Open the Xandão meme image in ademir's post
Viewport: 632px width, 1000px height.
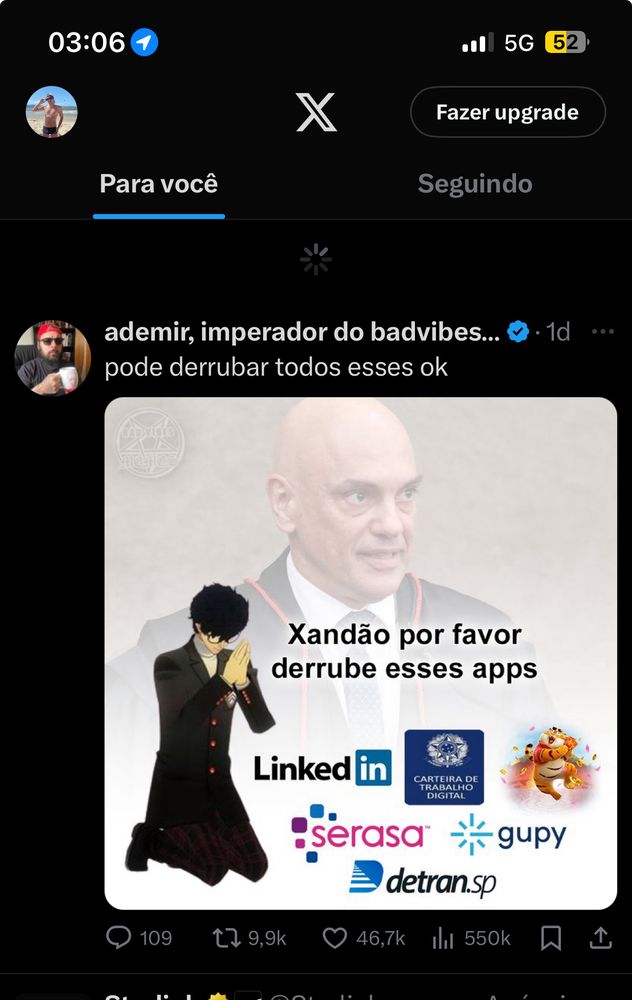(360, 652)
